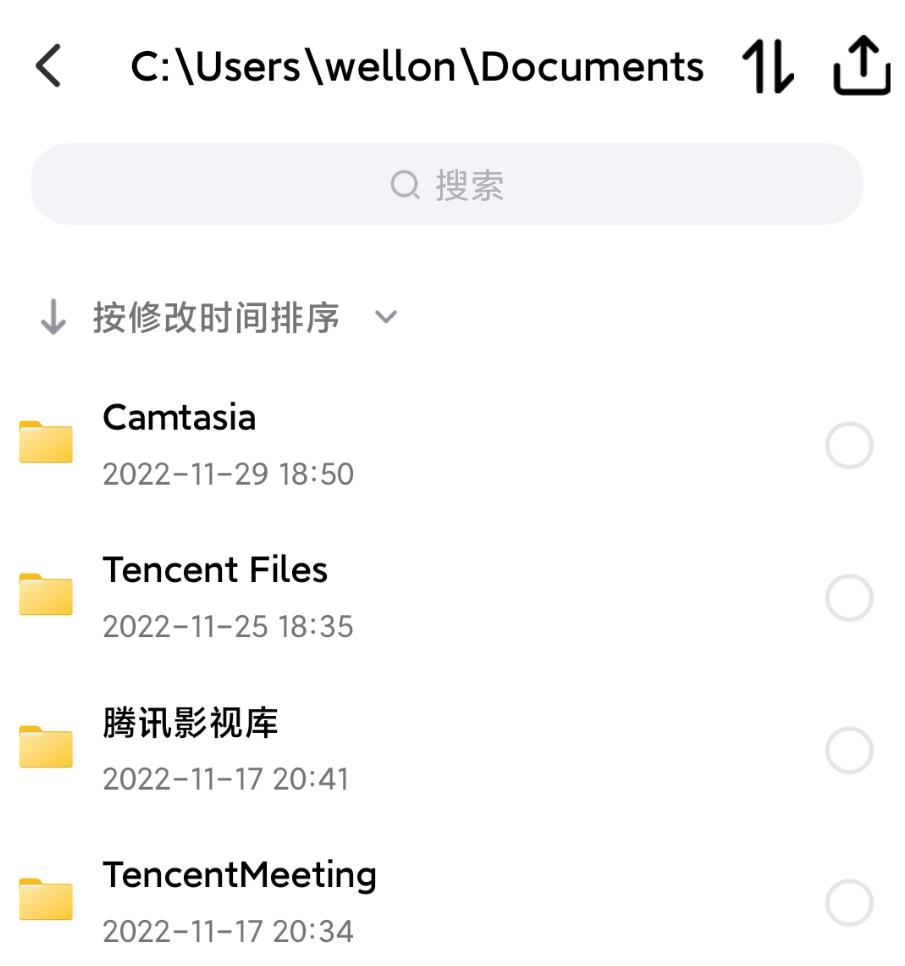
Task: Select the Tencent Files folder checkbox
Action: tap(850, 598)
